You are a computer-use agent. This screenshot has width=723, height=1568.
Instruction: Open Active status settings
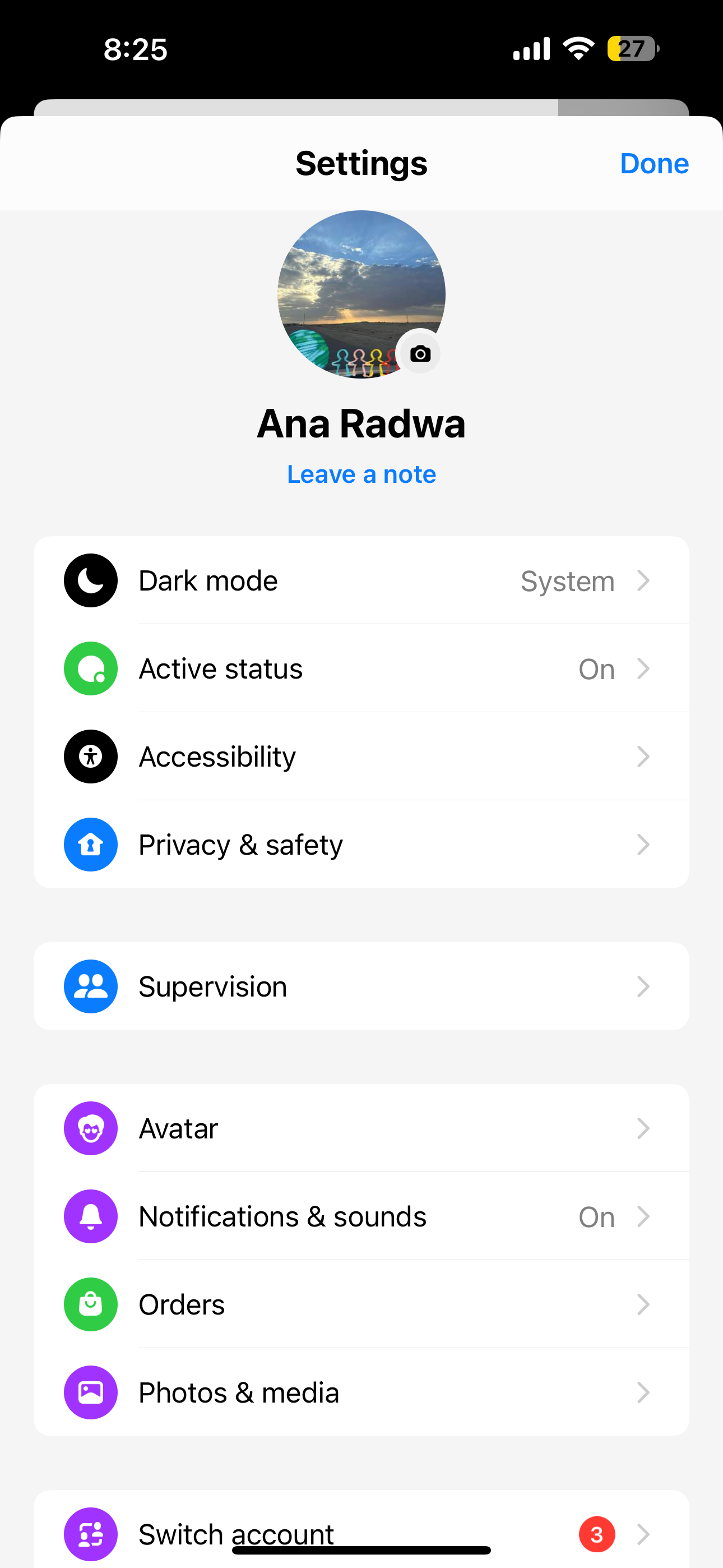(361, 668)
